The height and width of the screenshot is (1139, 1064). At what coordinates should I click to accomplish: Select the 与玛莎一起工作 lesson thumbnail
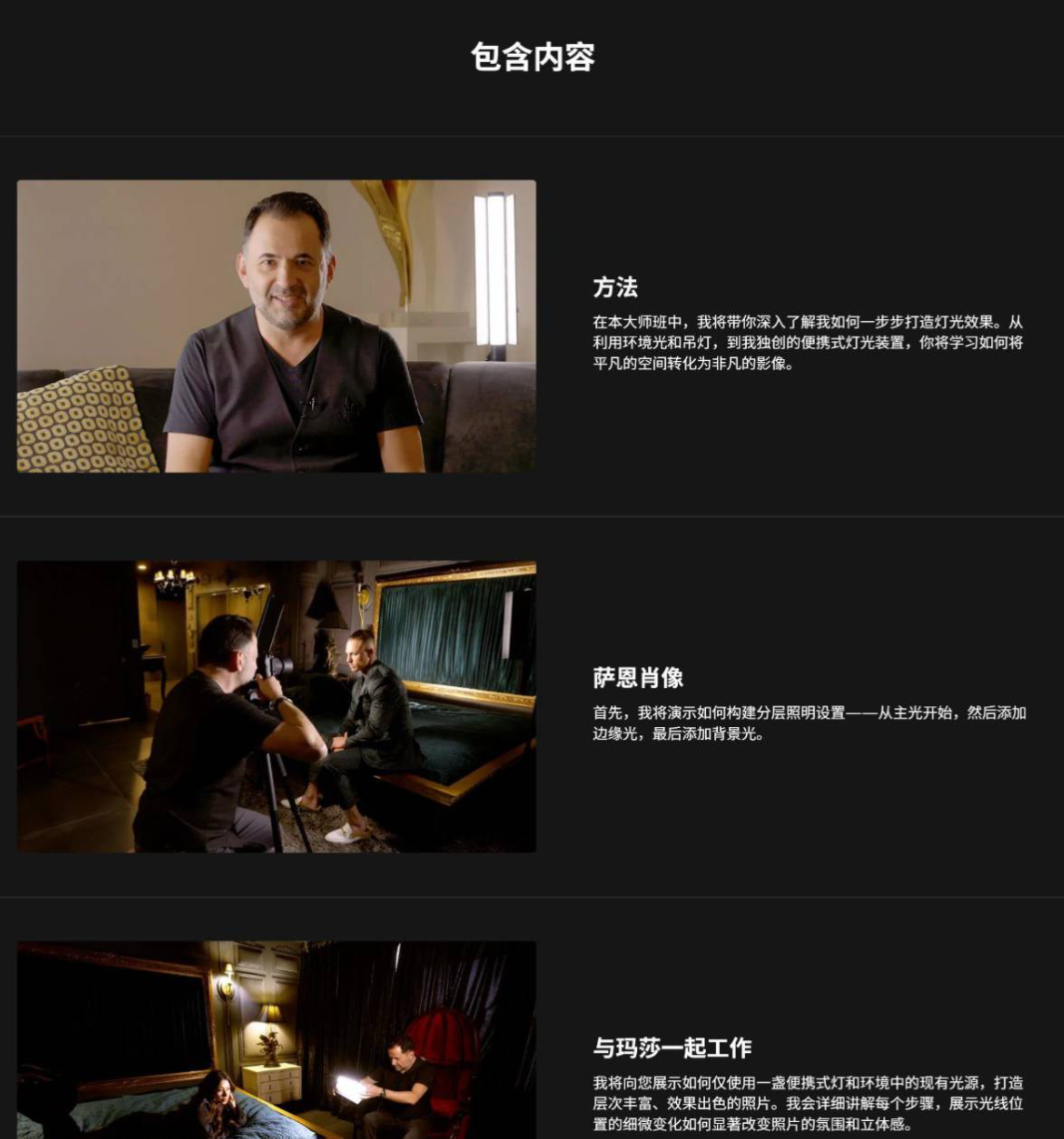(x=276, y=1039)
